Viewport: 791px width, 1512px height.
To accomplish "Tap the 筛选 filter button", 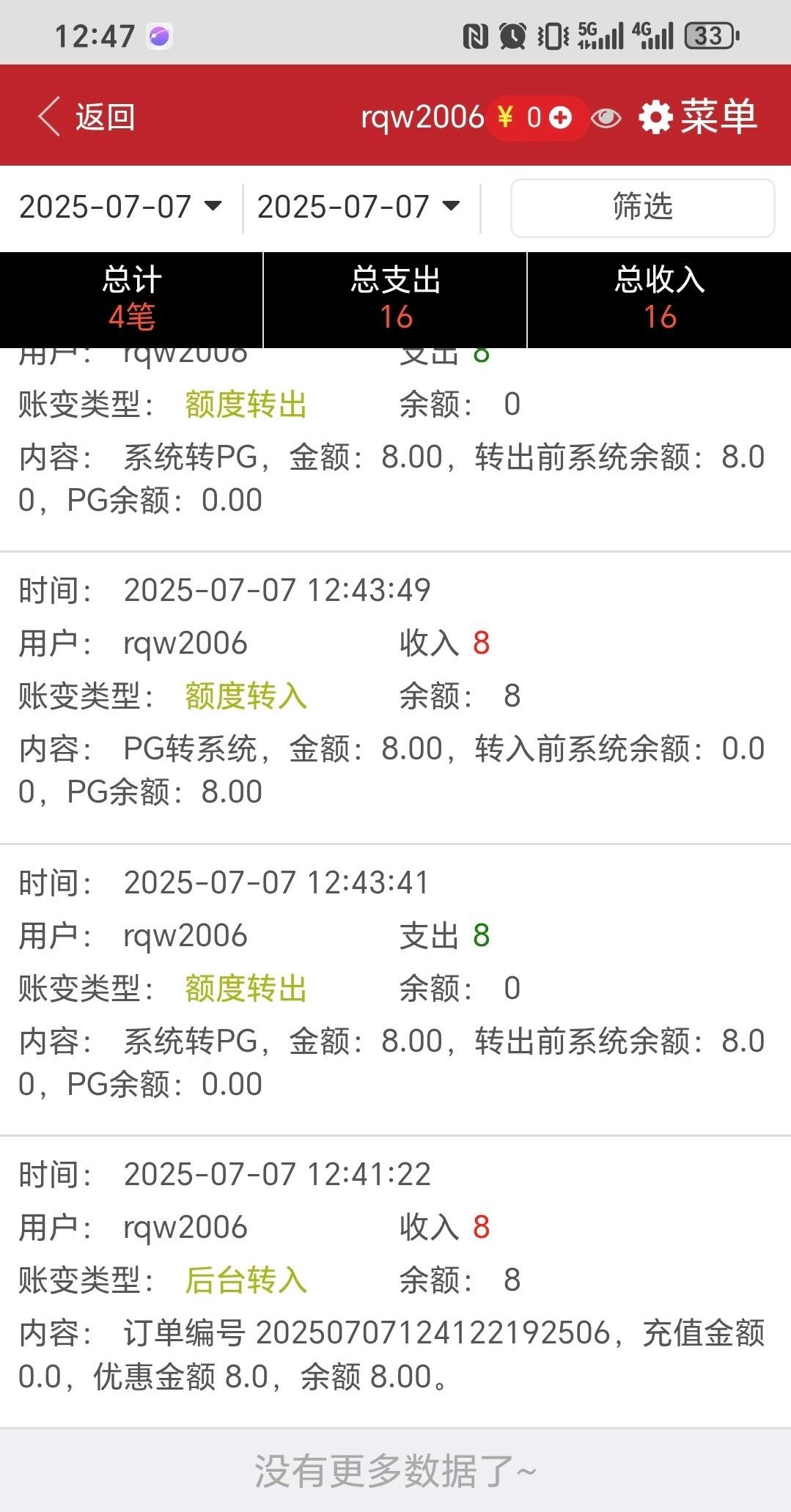I will click(x=642, y=207).
